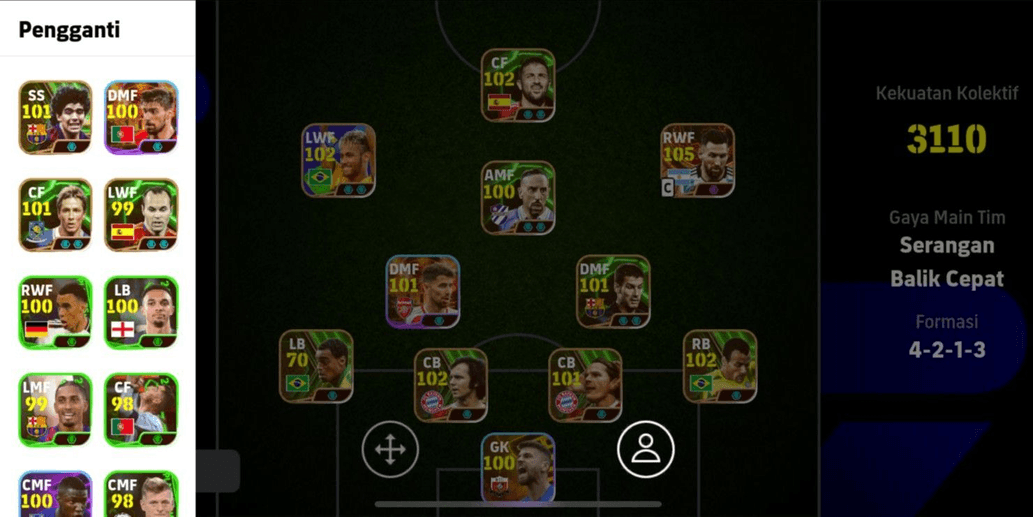Select the LWF 102 player card
1033x517 pixels.
339,160
